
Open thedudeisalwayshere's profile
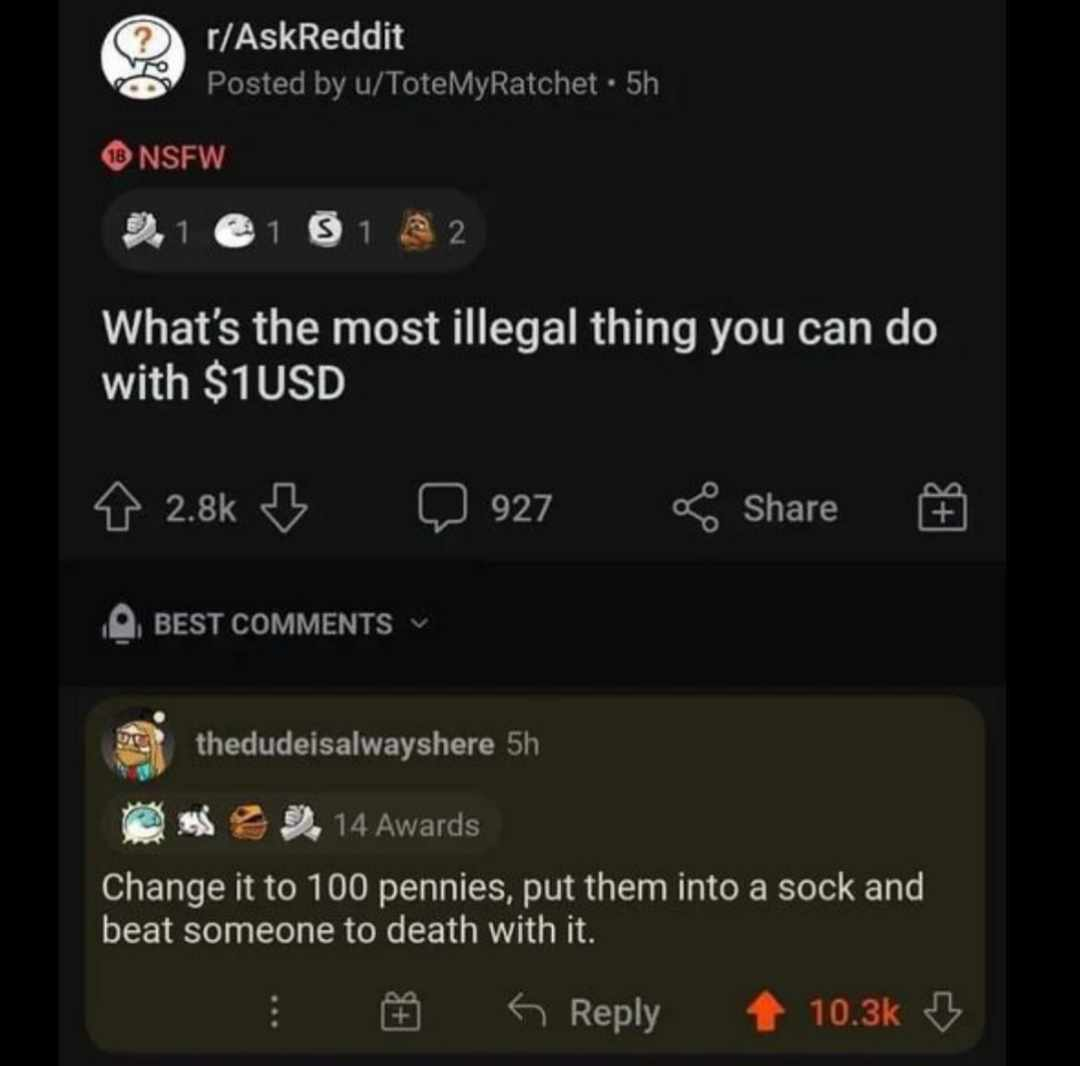click(344, 744)
